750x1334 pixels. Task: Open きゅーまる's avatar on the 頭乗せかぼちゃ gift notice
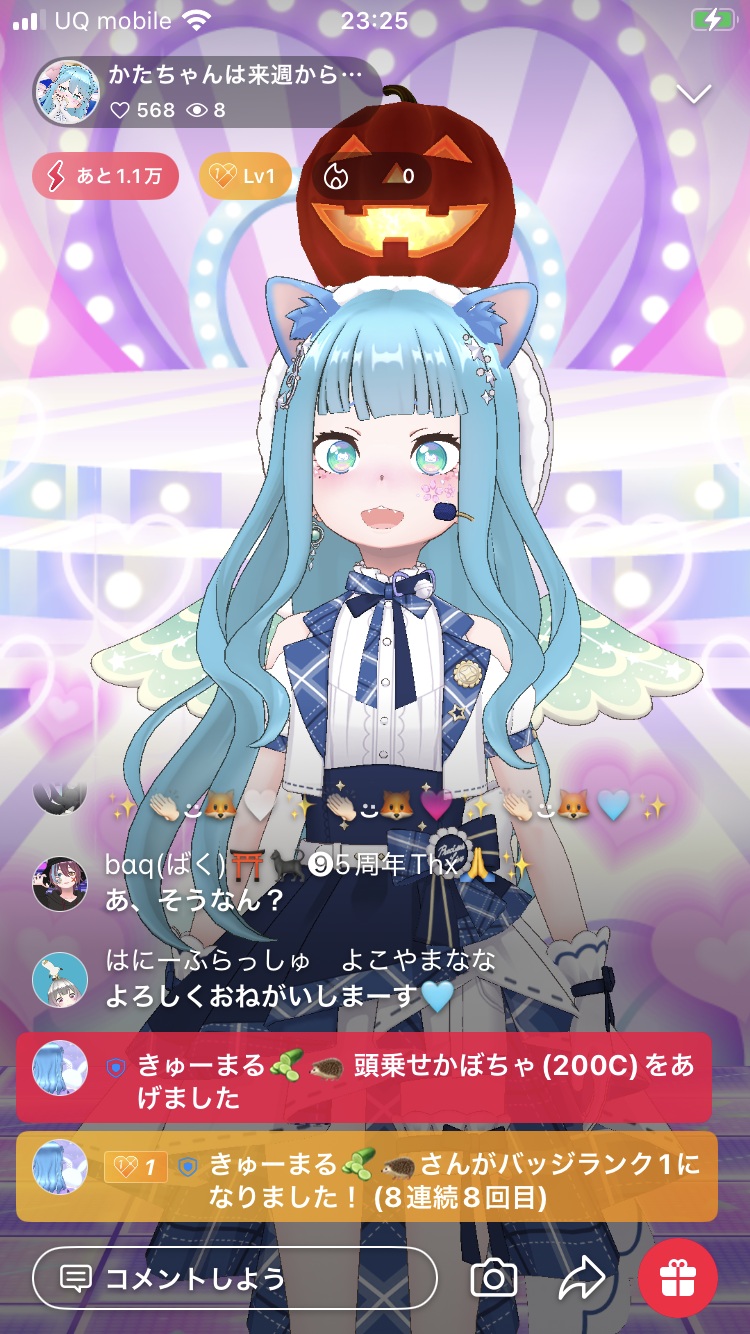pos(59,1068)
